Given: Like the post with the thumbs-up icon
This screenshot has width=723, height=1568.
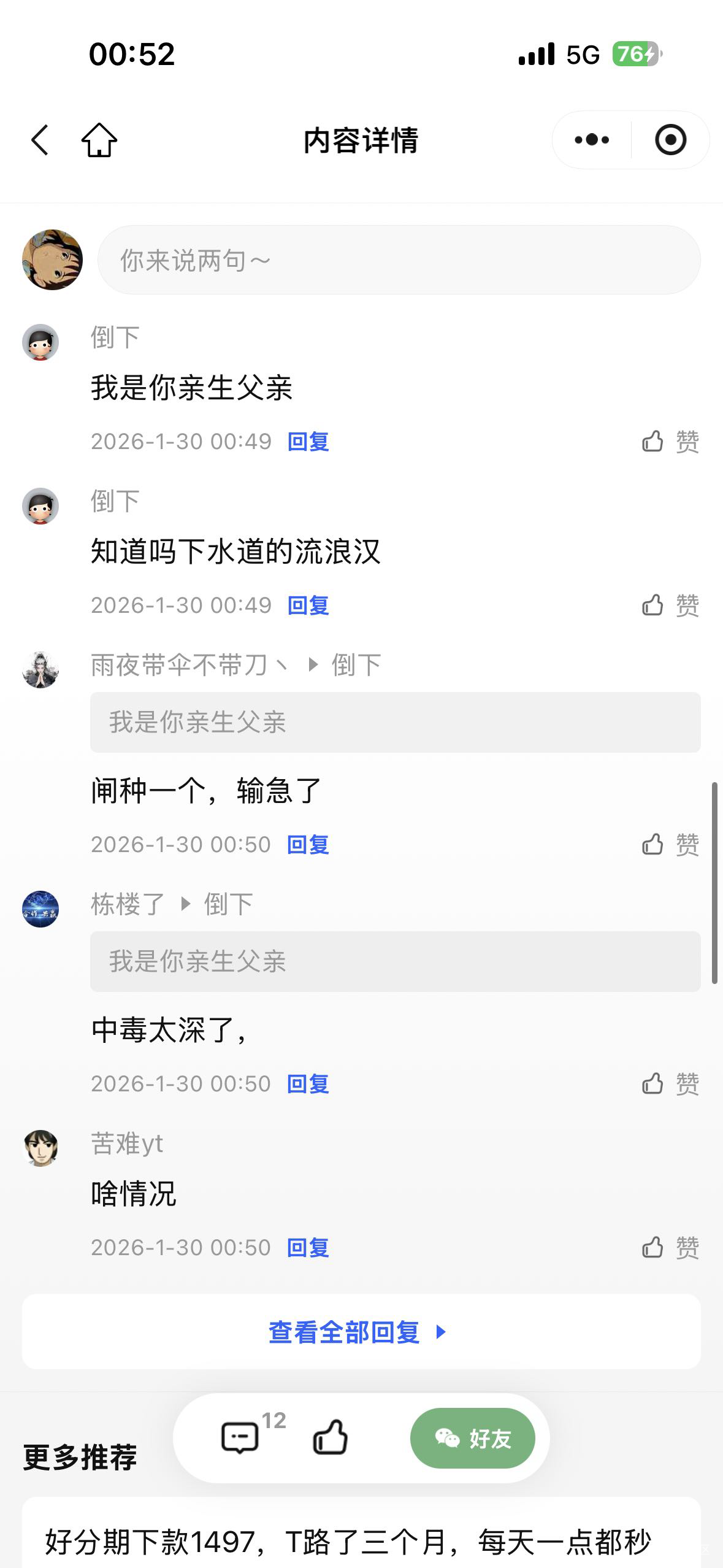Looking at the screenshot, I should click(331, 1438).
